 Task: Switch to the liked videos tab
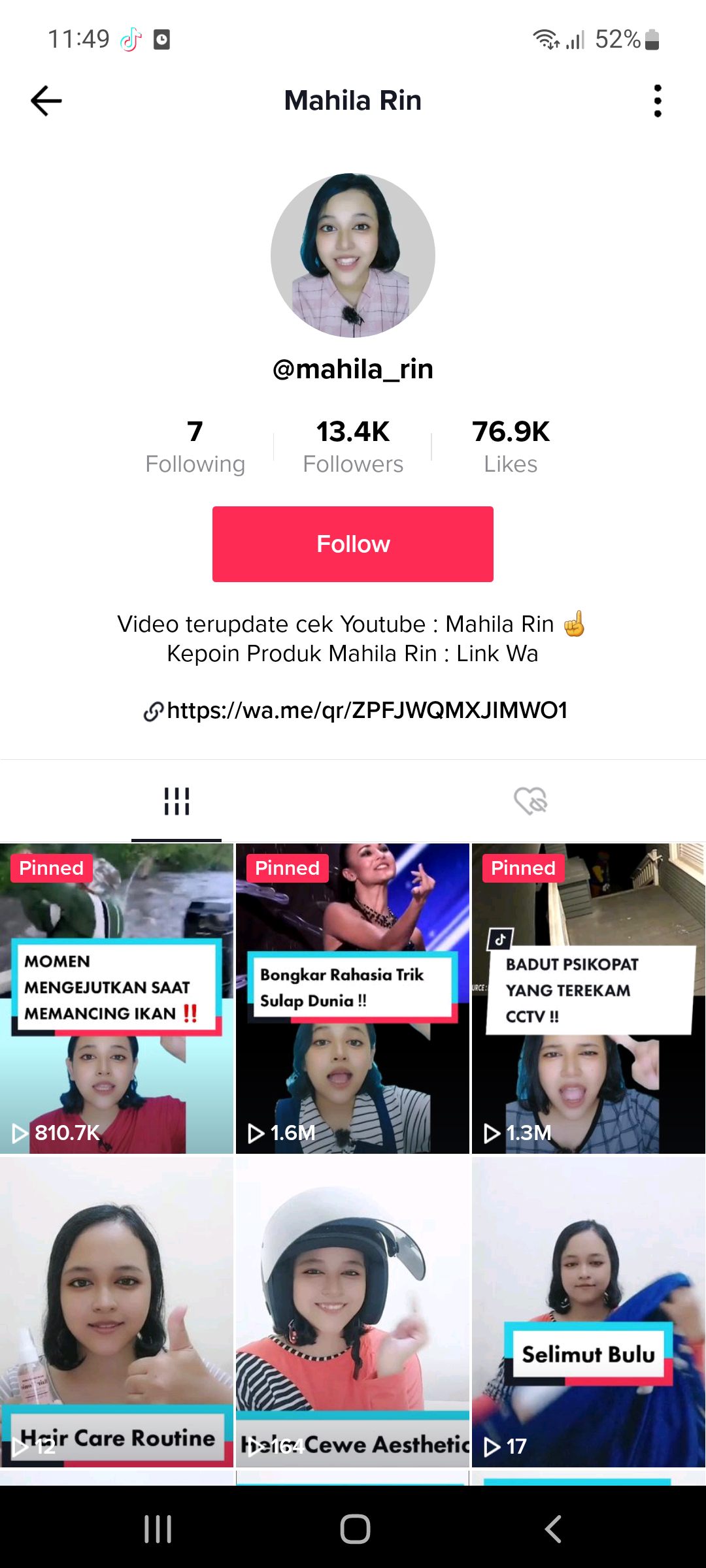click(530, 801)
